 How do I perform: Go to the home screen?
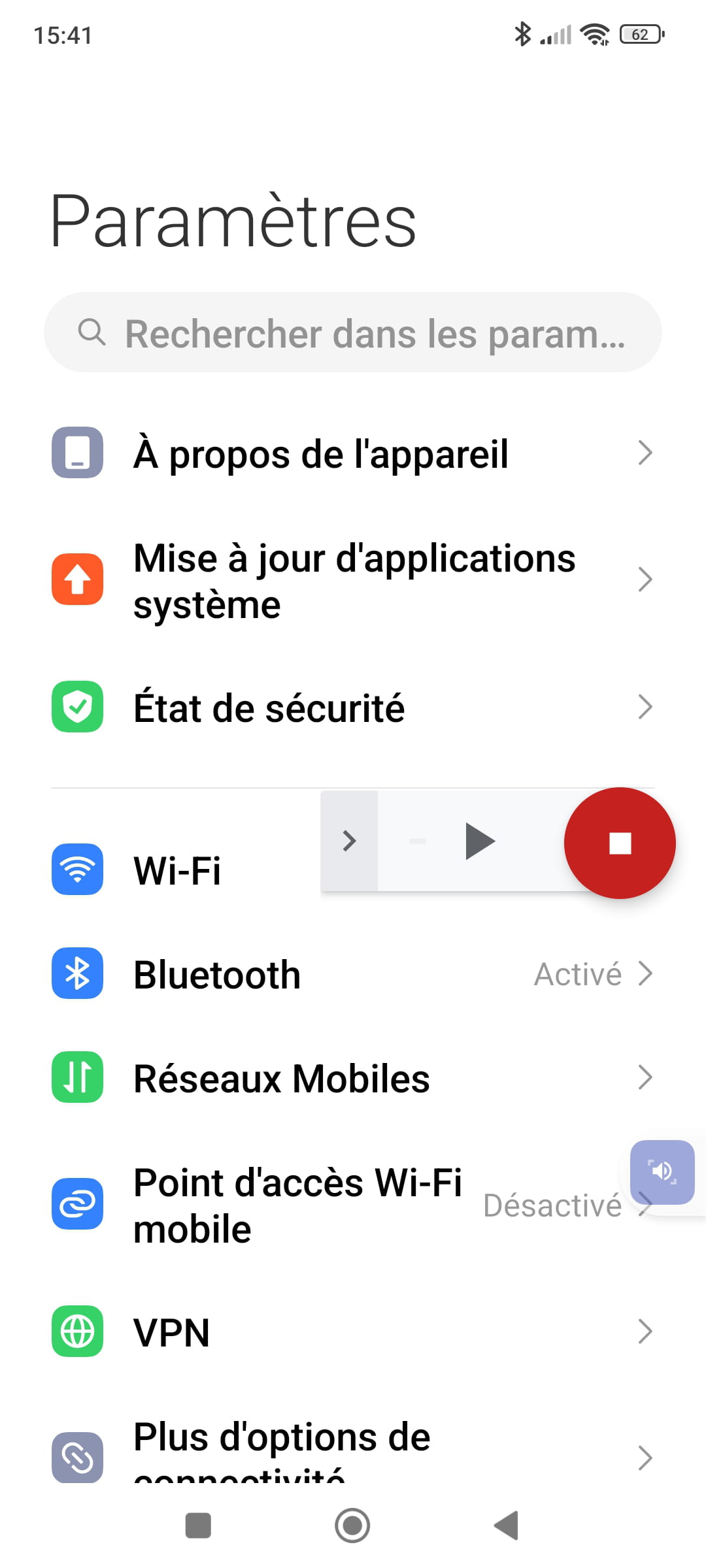[352, 1526]
